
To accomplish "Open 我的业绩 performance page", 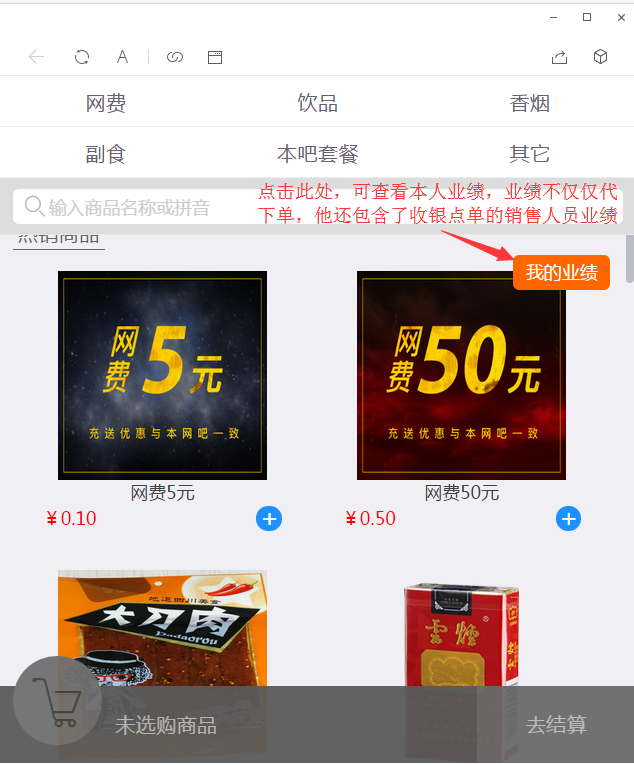I will click(x=561, y=272).
